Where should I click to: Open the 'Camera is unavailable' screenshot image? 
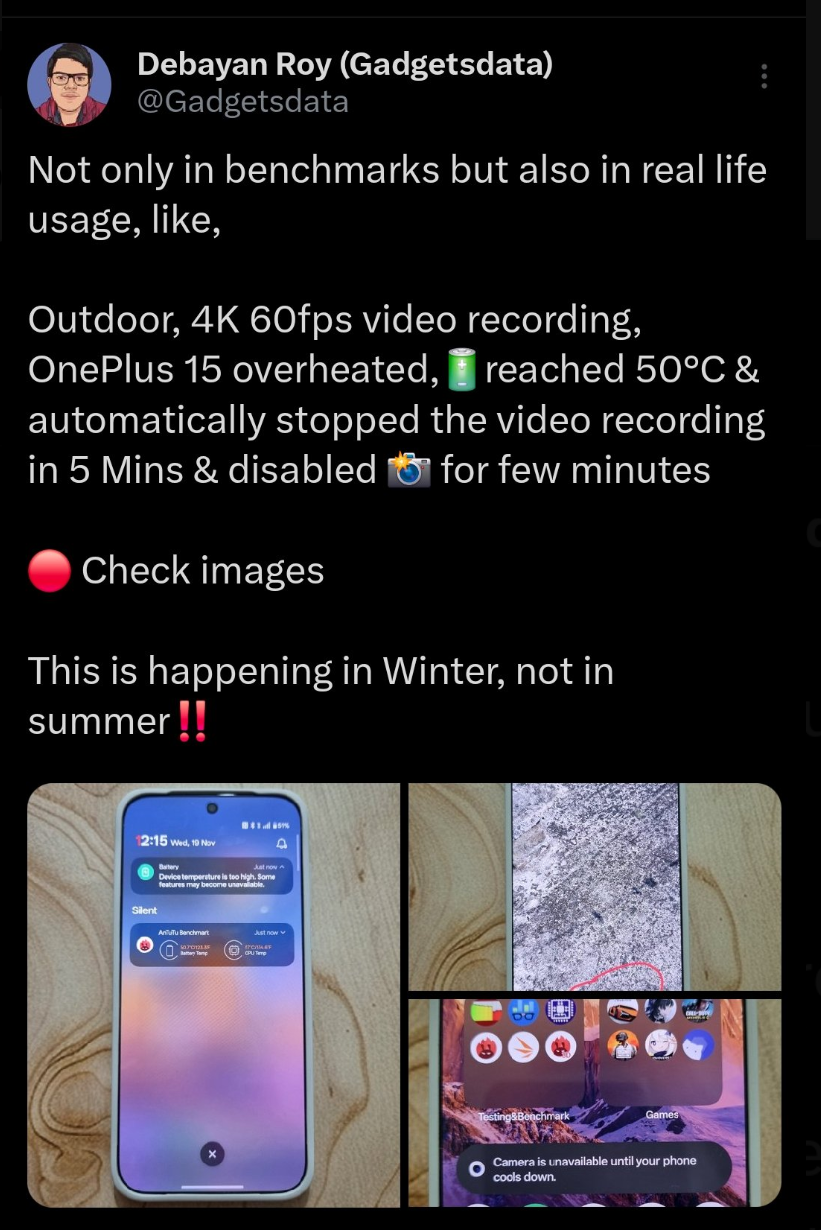pos(594,1101)
